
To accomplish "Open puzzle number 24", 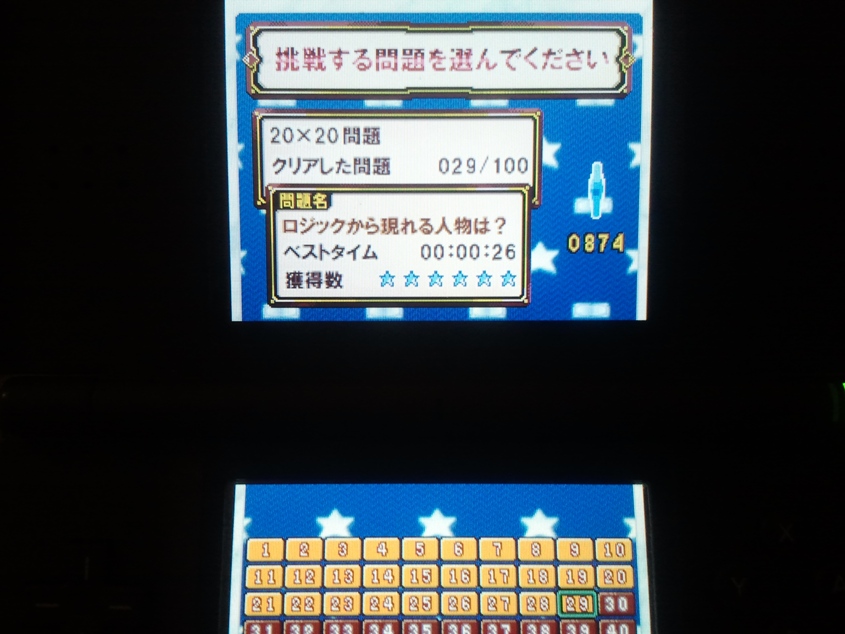I will coord(381,604).
